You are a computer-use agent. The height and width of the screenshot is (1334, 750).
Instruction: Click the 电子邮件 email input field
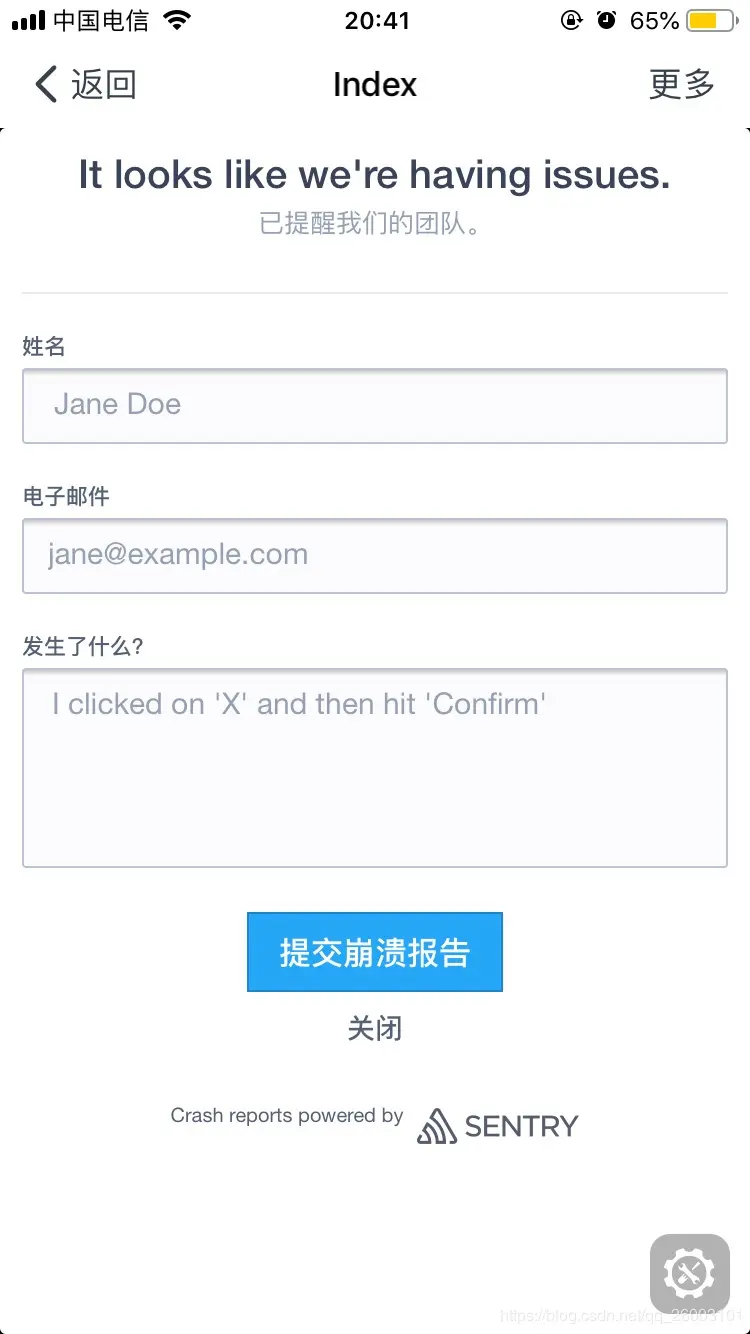click(375, 556)
